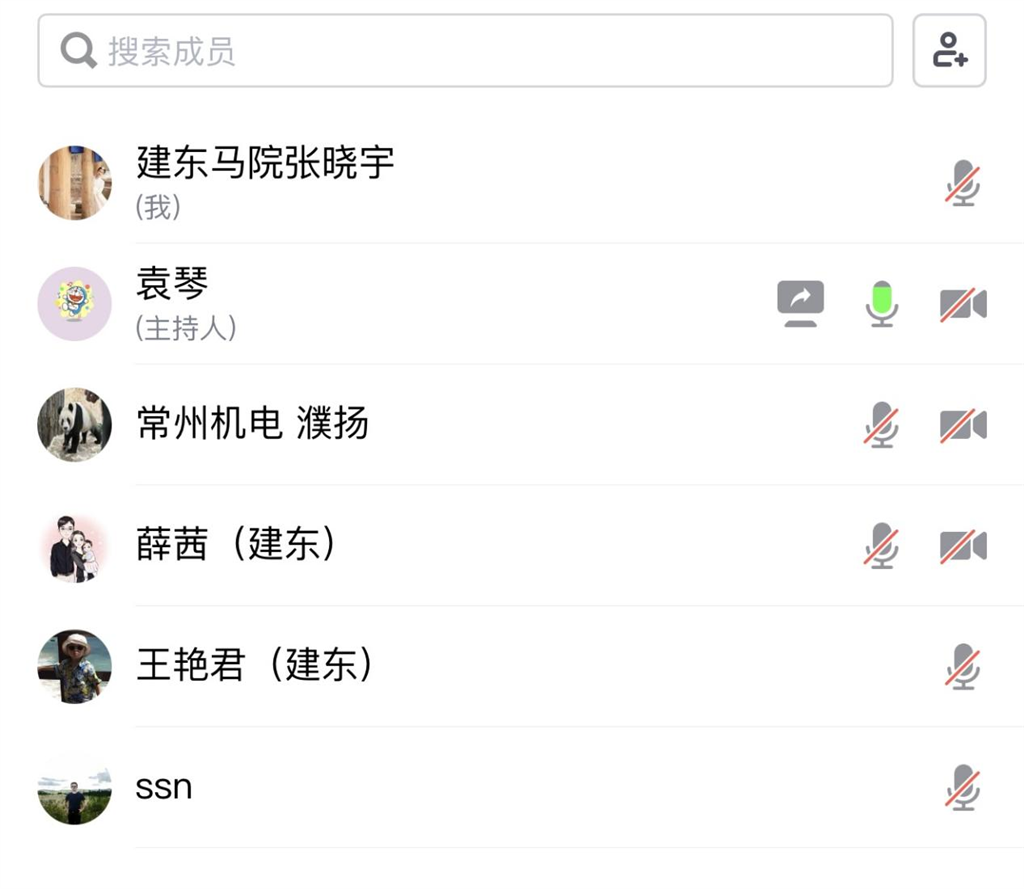The height and width of the screenshot is (889, 1024).
Task: Mute 袁琴's active microphone
Action: (x=881, y=303)
